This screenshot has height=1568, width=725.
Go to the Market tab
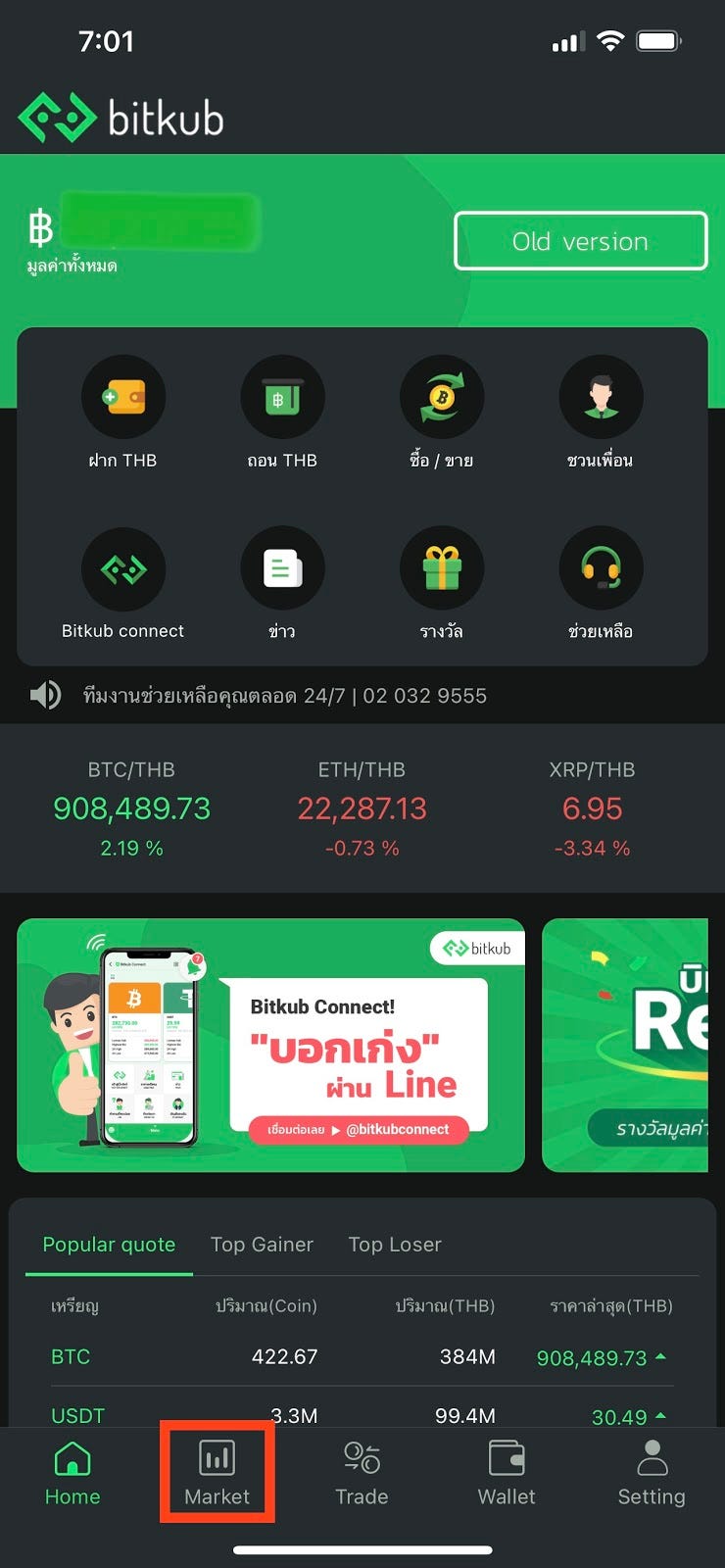click(217, 1473)
